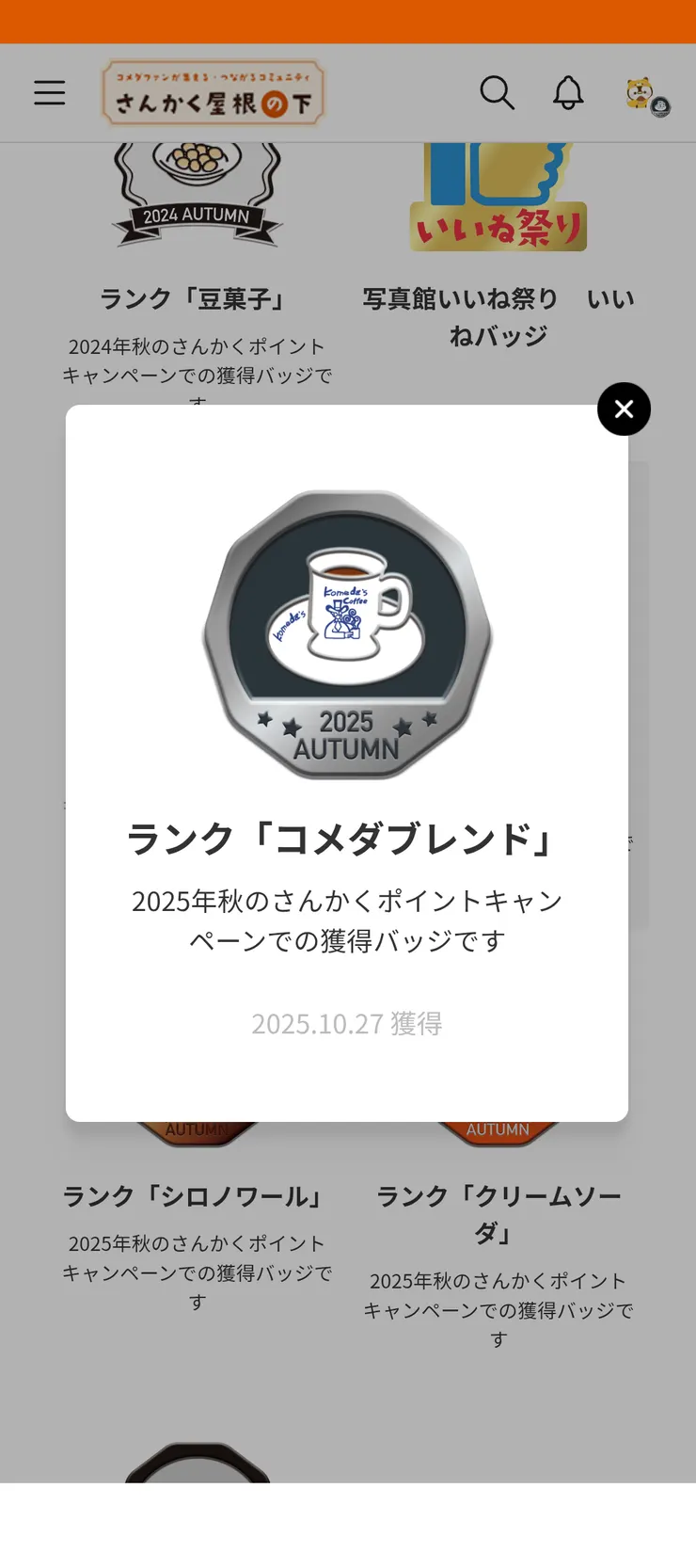The image size is (696, 1568).
Task: Tap the orange banner at the top
Action: [348, 21]
